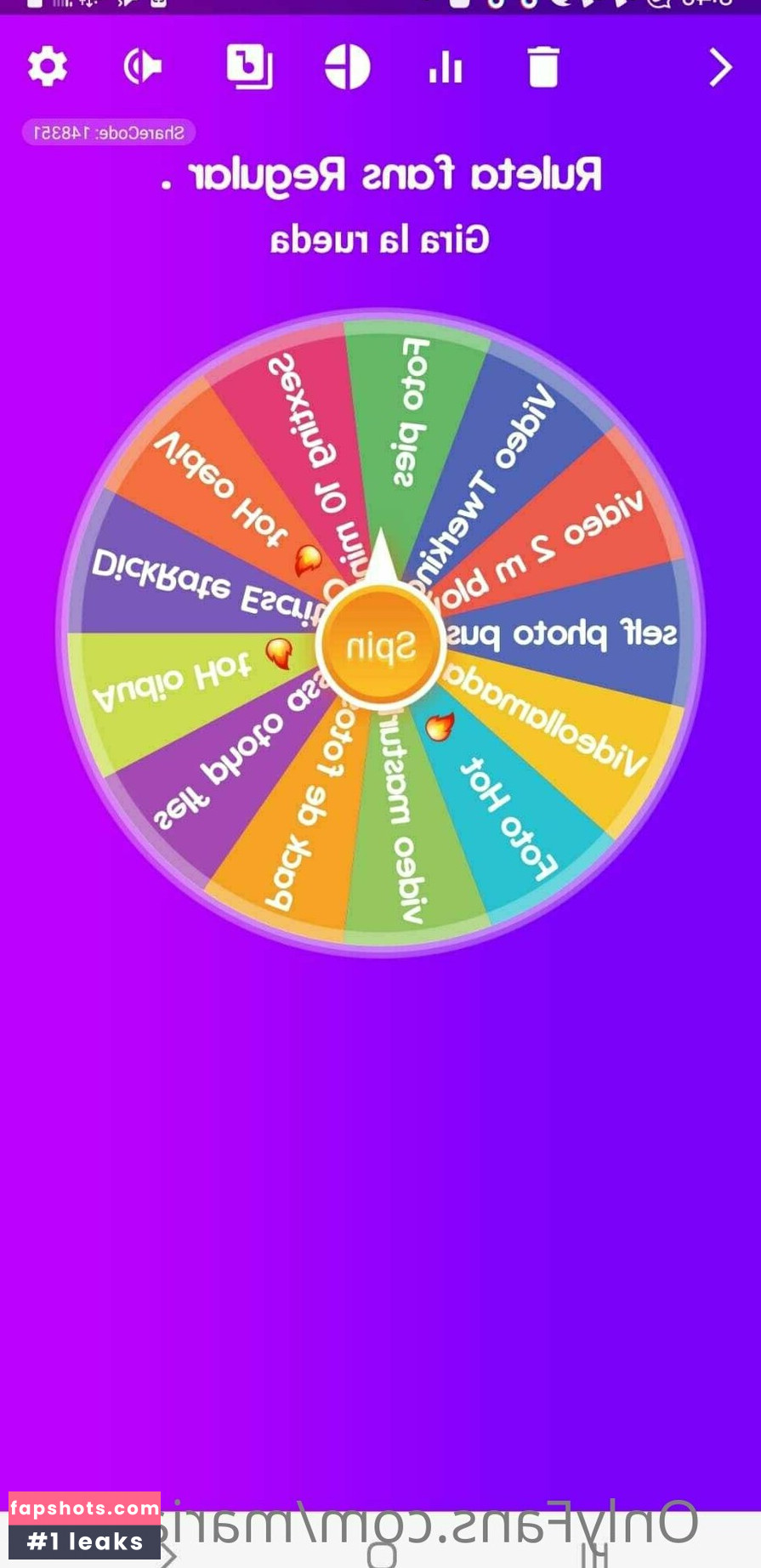
Task: Toggle the sound speaker icon
Action: [142, 66]
